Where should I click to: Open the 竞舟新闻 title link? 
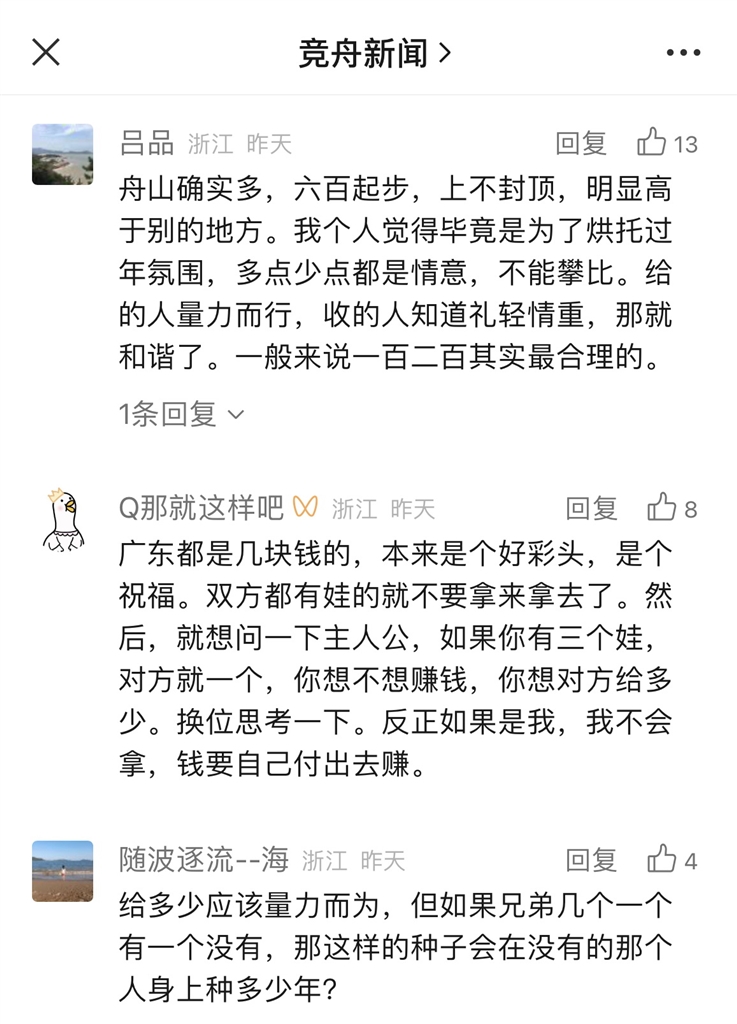coord(374,53)
